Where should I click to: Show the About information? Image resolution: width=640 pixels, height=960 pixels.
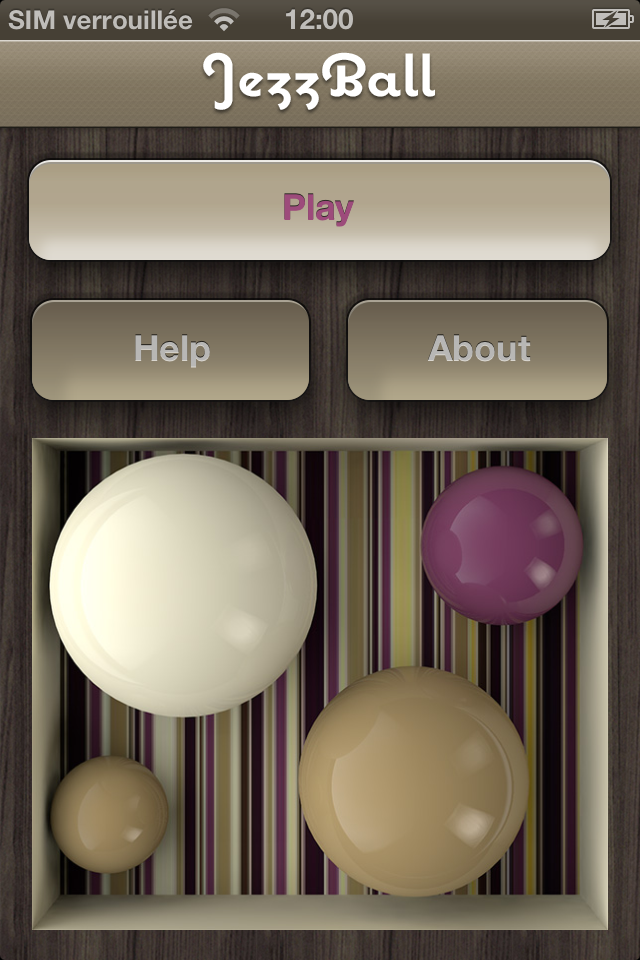478,350
